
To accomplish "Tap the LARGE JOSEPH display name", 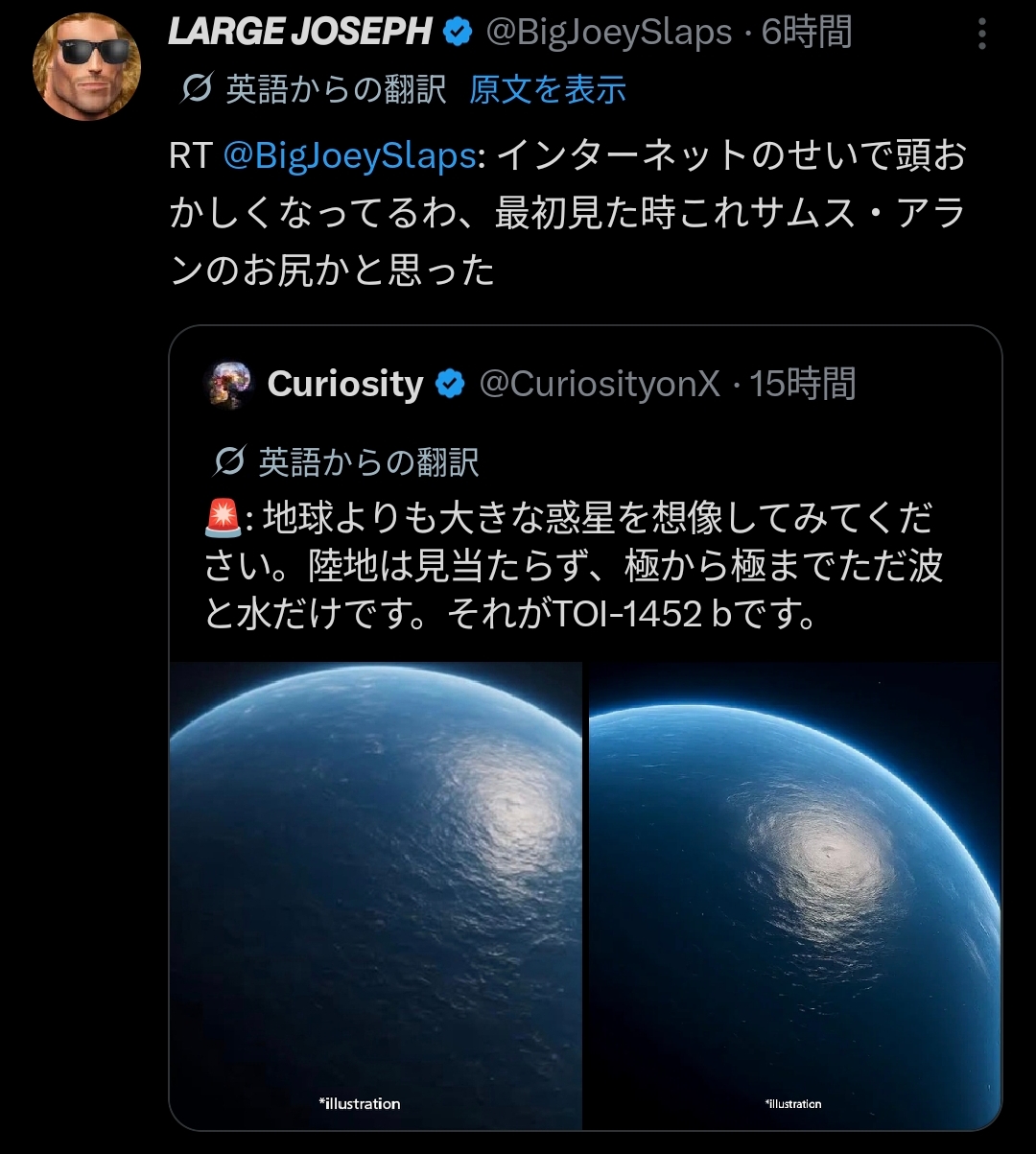I will (299, 33).
